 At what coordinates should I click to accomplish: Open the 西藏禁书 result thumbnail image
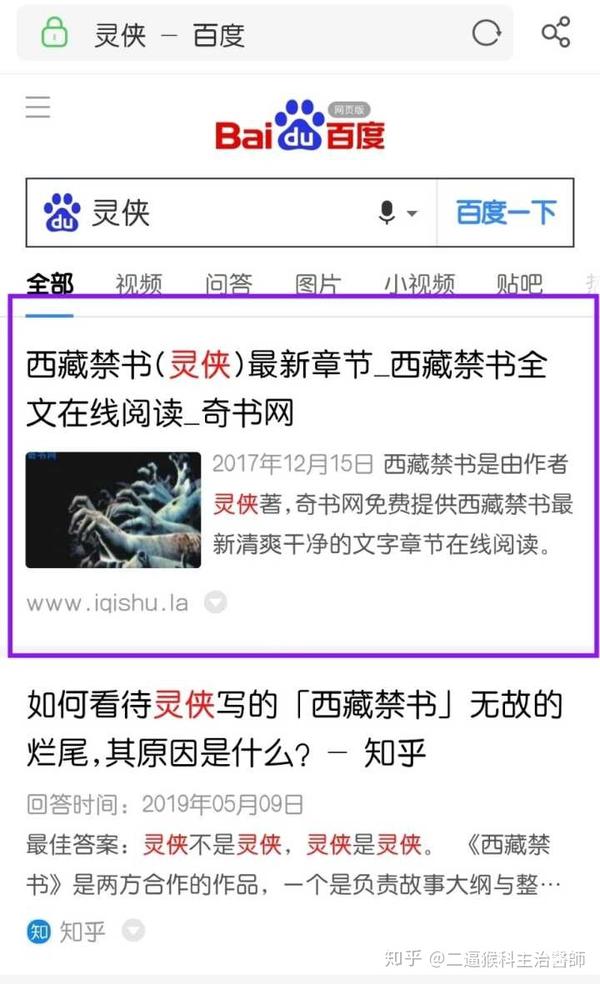[x=113, y=510]
